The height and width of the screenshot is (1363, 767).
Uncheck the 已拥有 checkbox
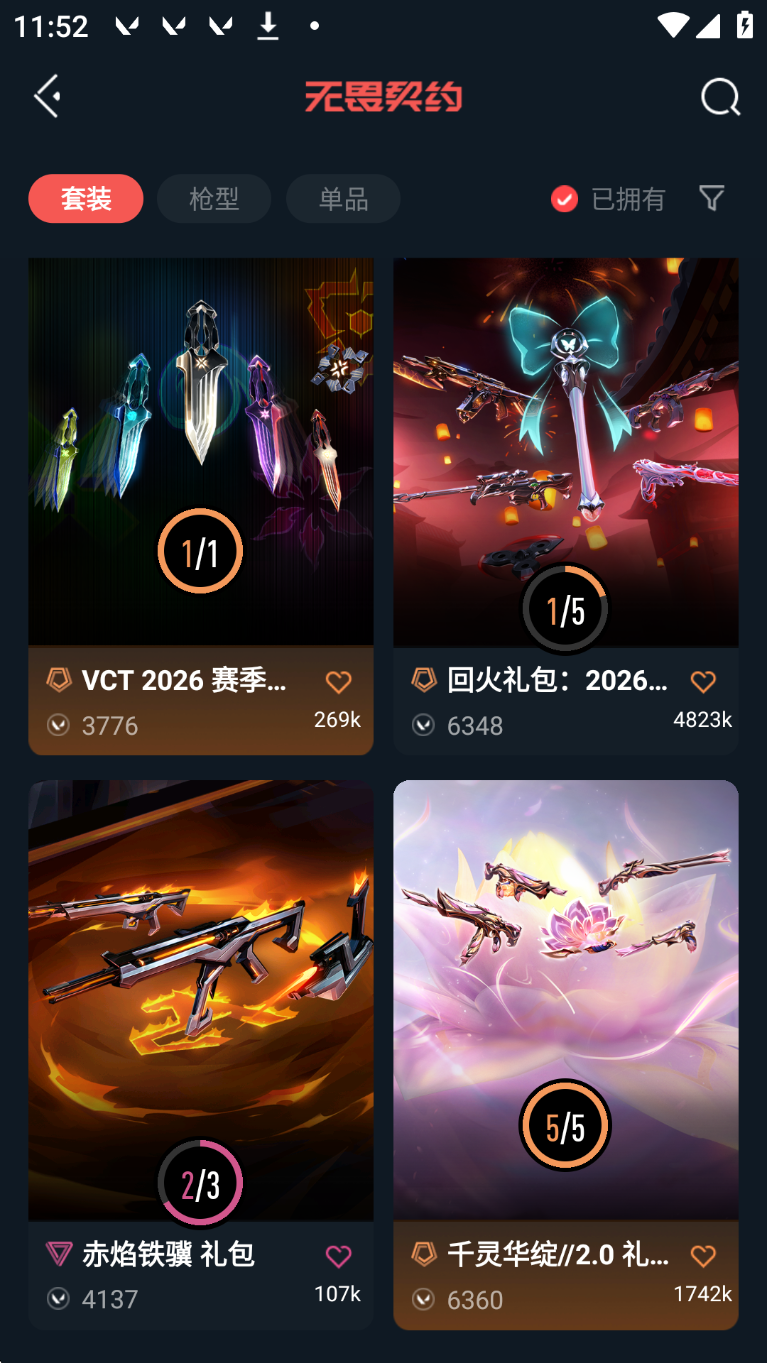pyautogui.click(x=564, y=199)
